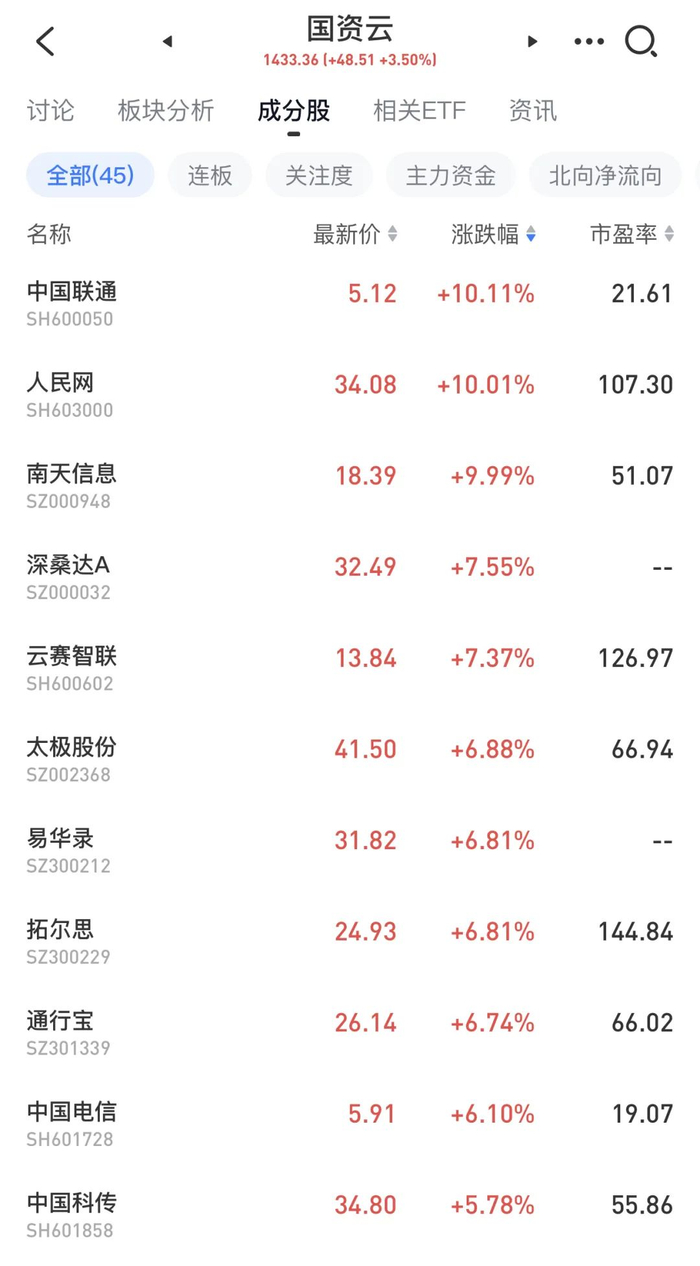The width and height of the screenshot is (700, 1266).
Task: Sort the list by 市盈率
Action: 632,234
